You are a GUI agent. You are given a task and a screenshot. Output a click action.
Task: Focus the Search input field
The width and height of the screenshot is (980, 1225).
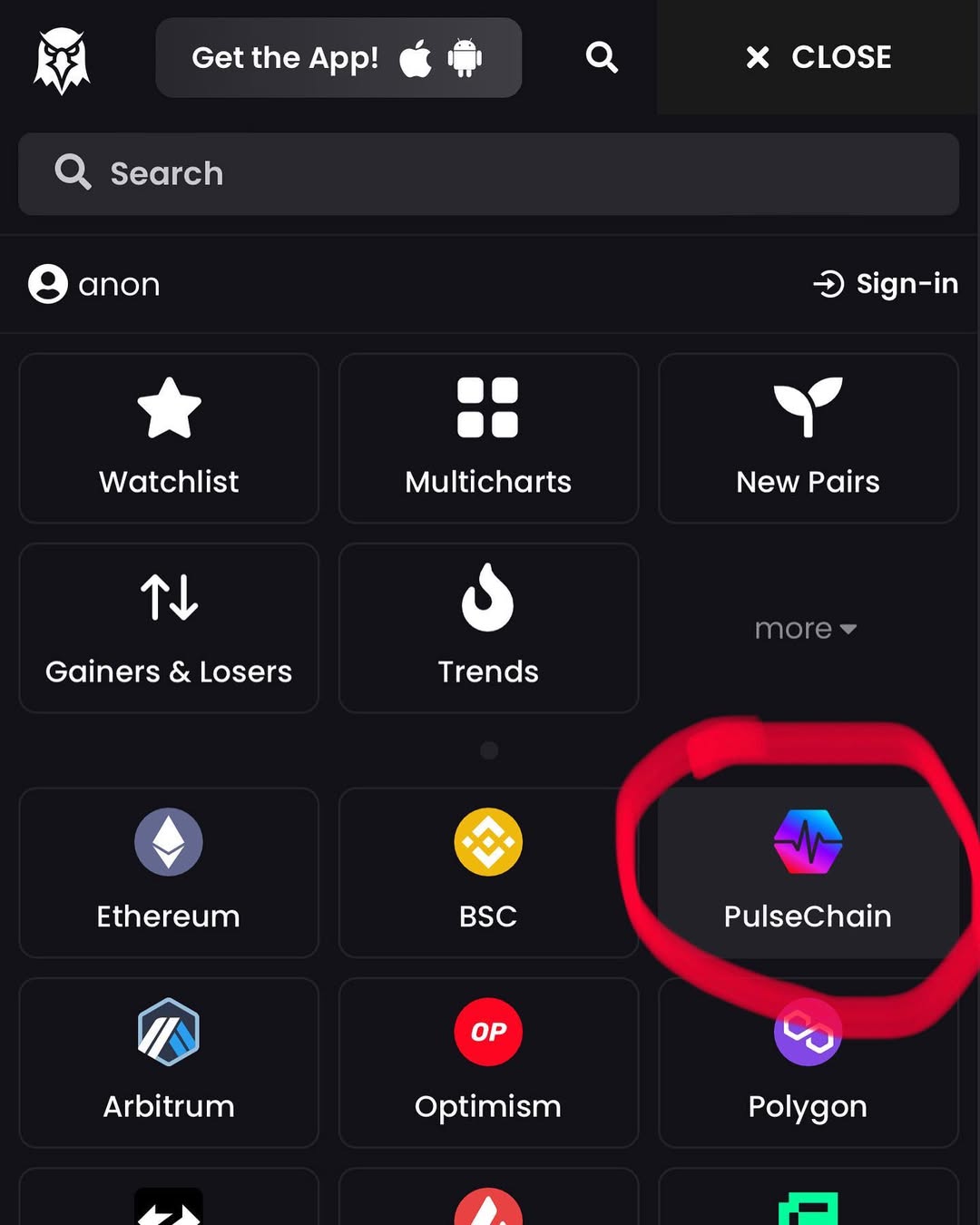[x=488, y=173]
